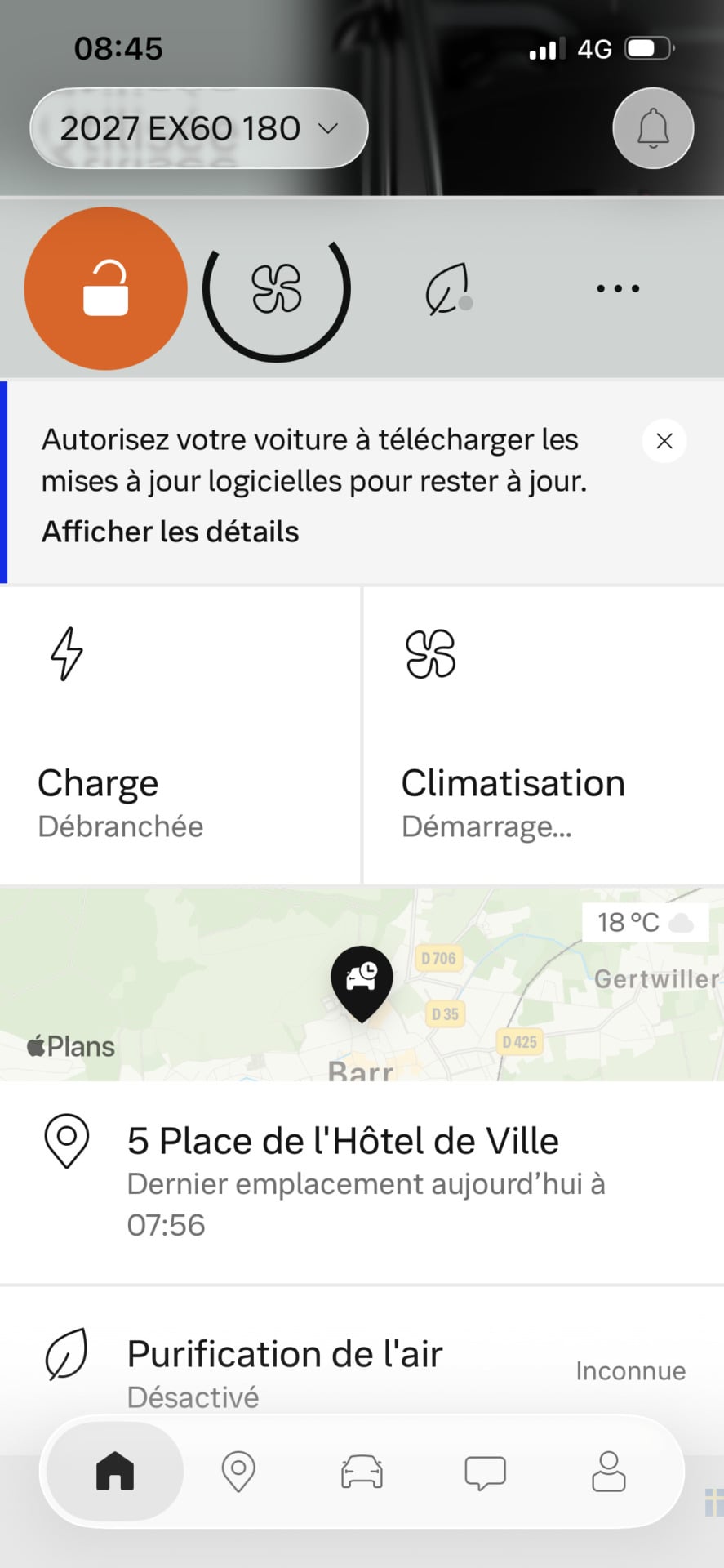Open the Charge card
724x1568 pixels.
[180, 735]
